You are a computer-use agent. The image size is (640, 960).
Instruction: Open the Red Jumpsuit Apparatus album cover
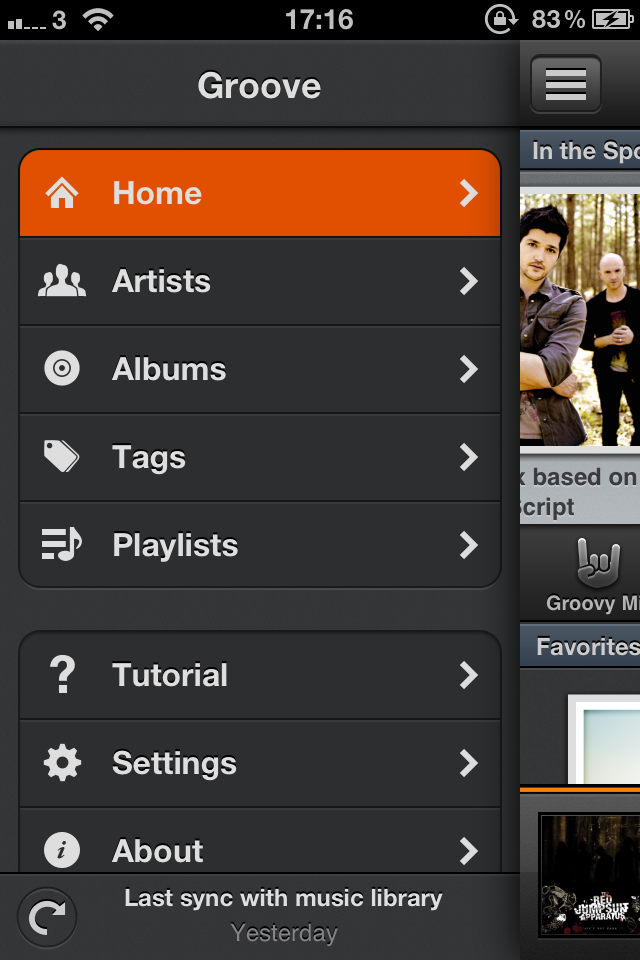pos(590,875)
